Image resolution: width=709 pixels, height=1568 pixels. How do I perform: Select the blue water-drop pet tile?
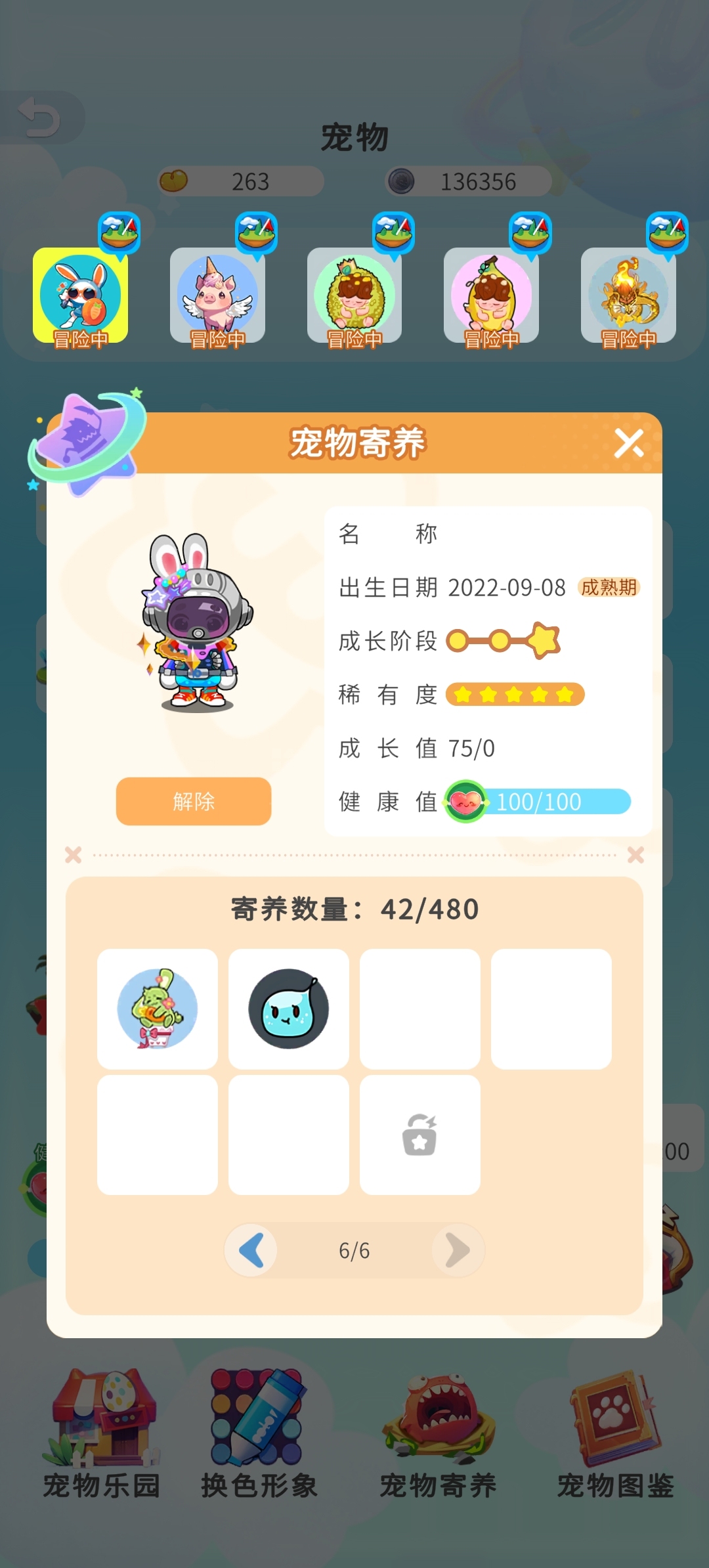(289, 1009)
